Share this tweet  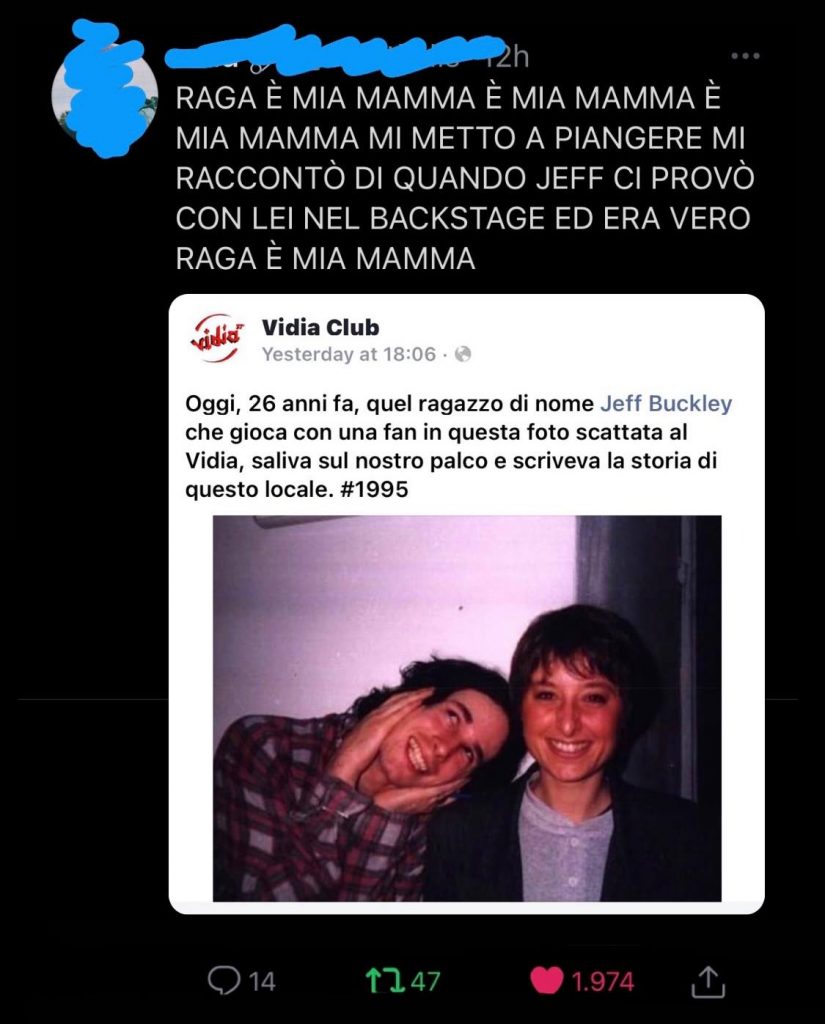[707, 981]
